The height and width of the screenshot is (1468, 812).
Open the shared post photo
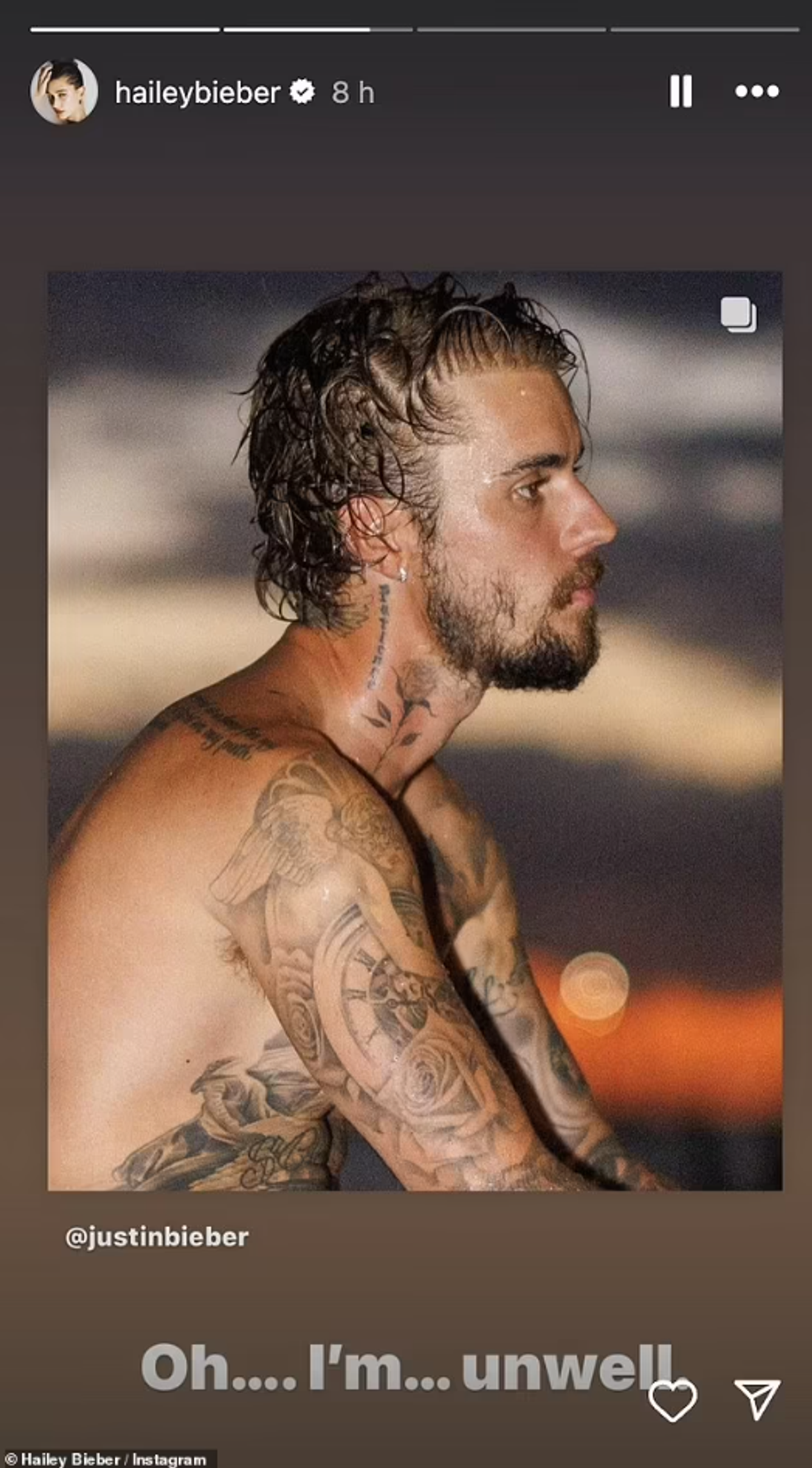click(x=414, y=729)
